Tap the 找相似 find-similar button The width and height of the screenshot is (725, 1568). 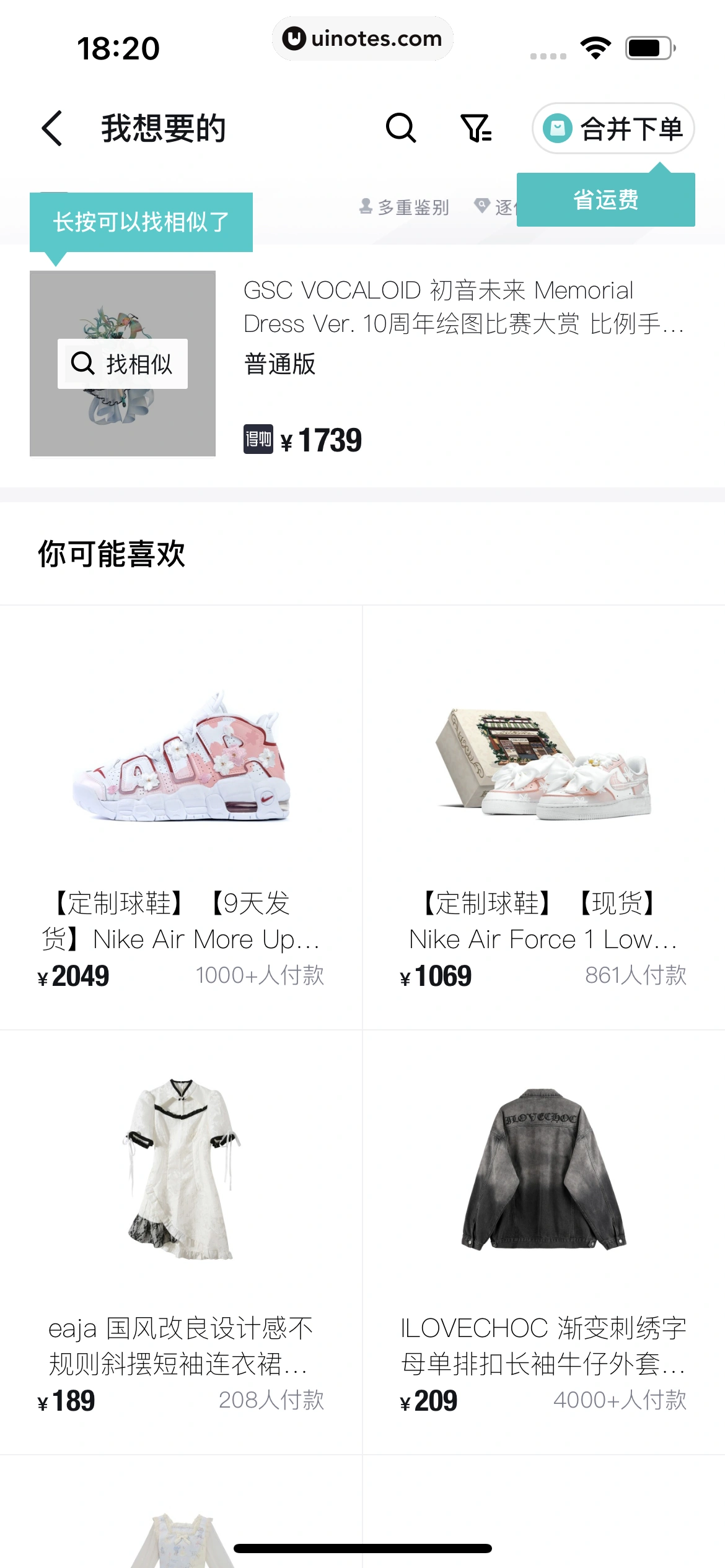point(121,364)
